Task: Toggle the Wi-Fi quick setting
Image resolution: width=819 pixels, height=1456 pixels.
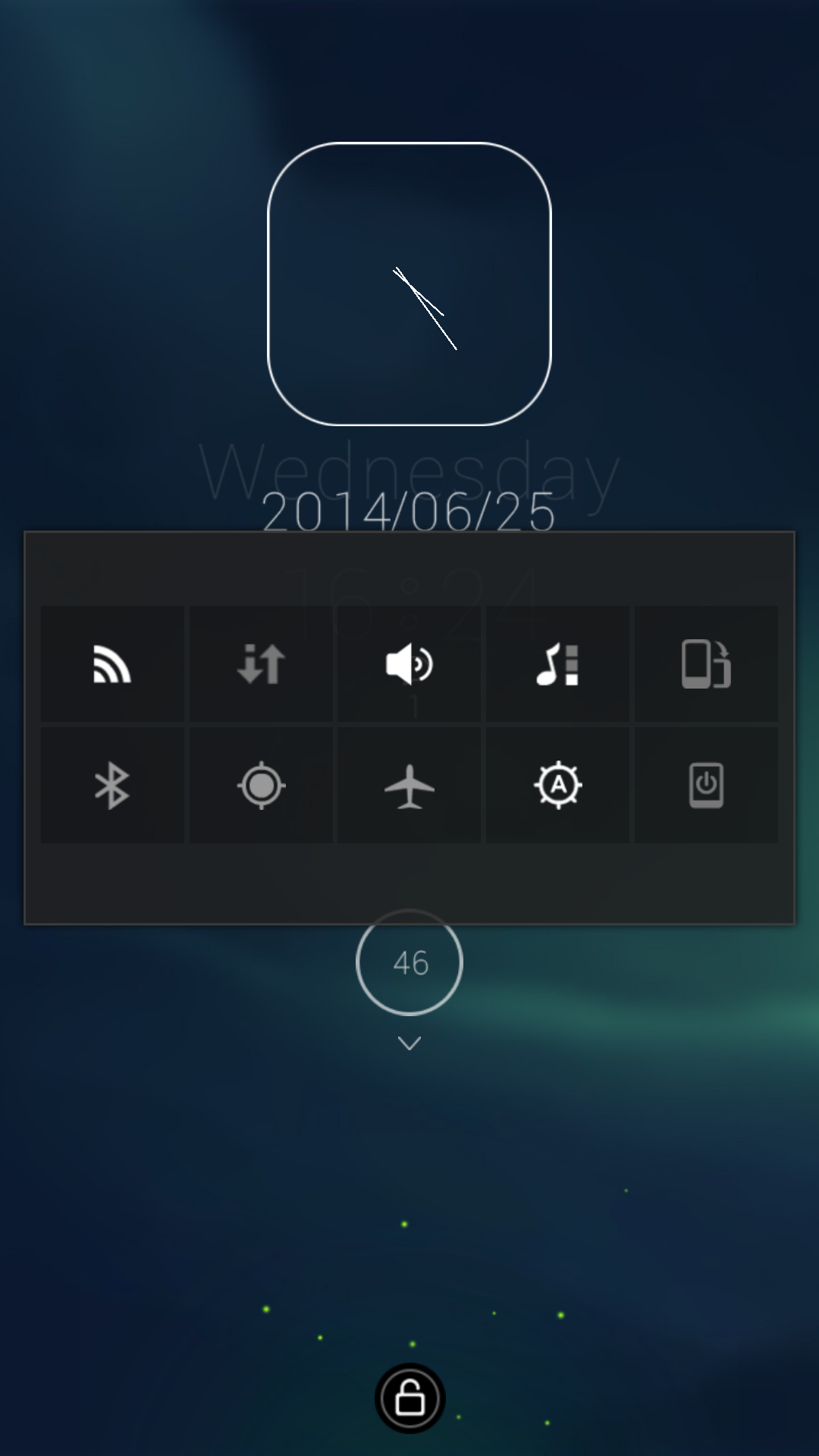Action: [112, 664]
